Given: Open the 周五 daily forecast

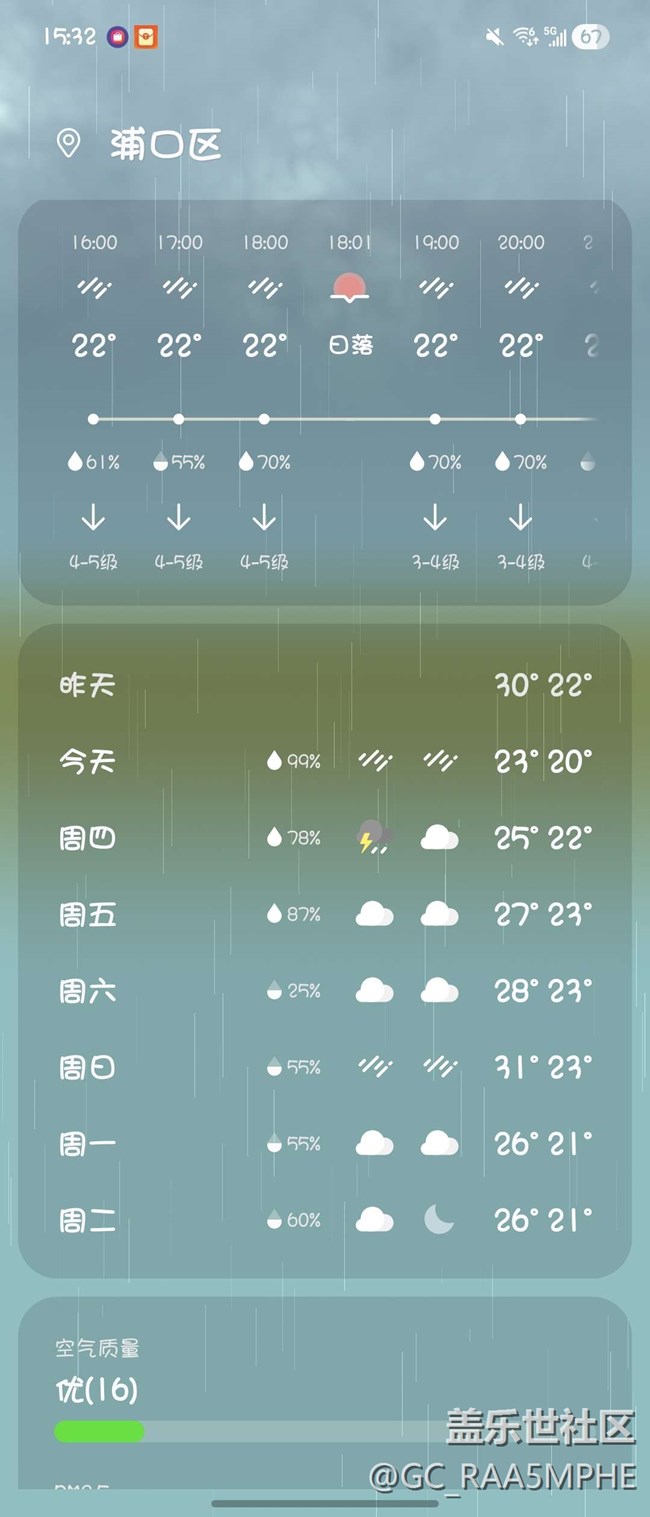Looking at the screenshot, I should (325, 914).
